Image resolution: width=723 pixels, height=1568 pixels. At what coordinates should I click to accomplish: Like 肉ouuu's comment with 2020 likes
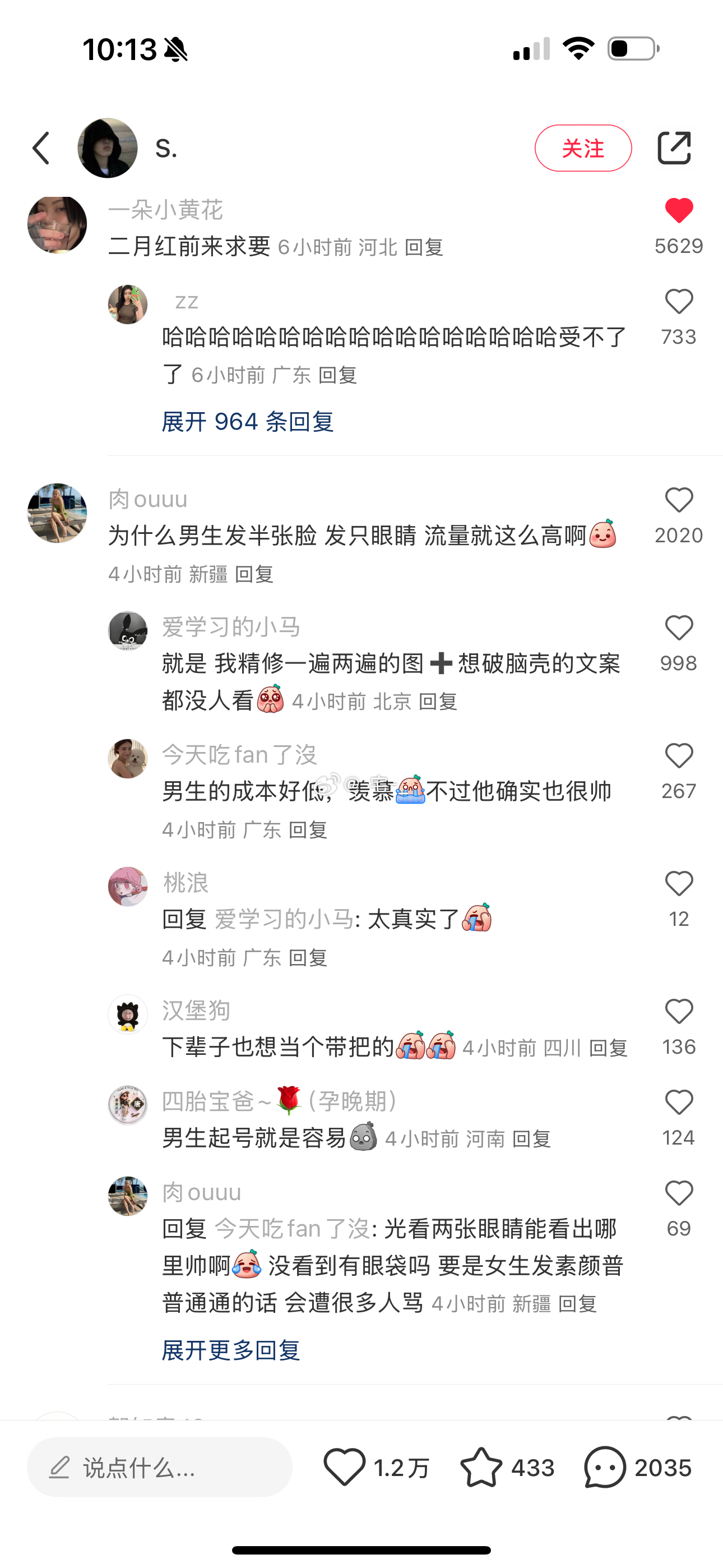click(x=679, y=500)
